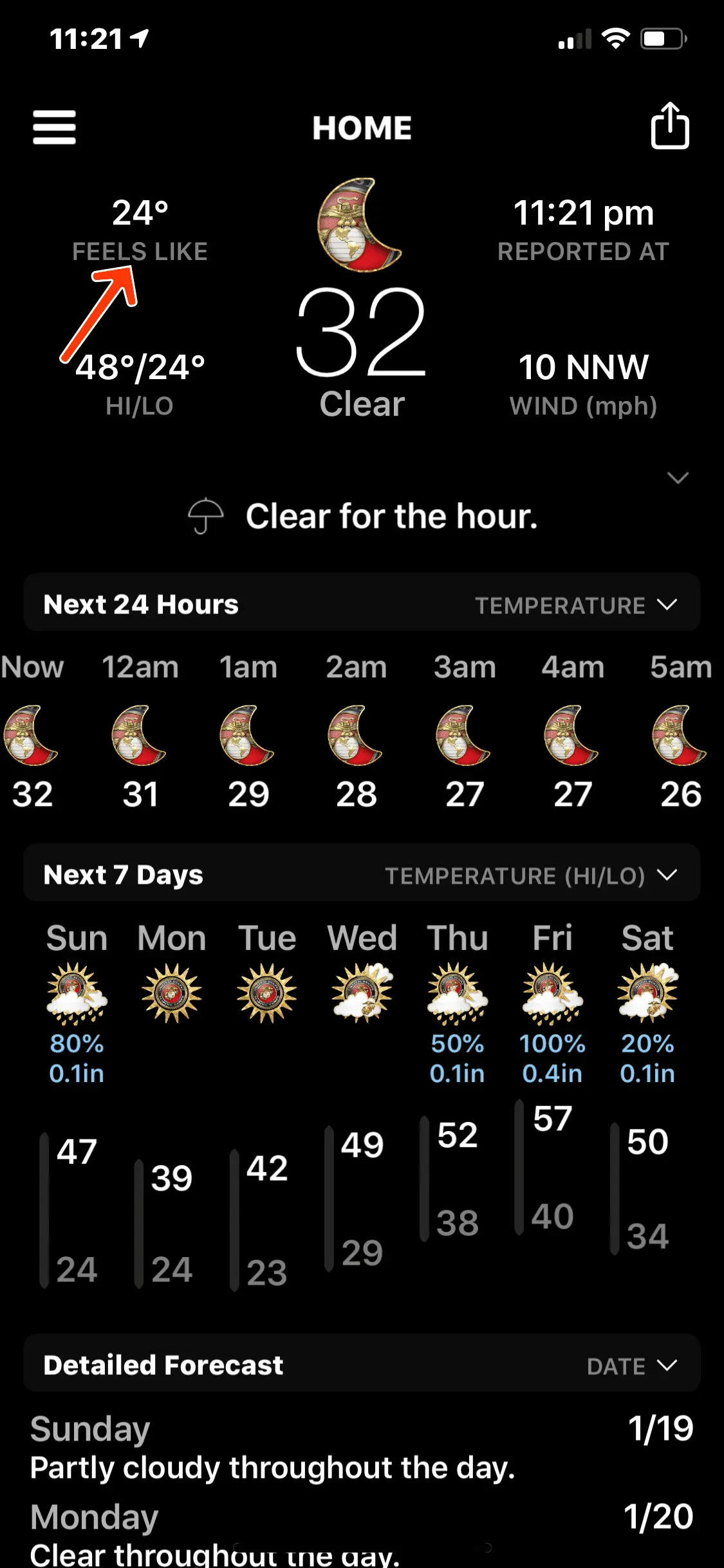The height and width of the screenshot is (1568, 724).
Task: Share the current weather
Action: [x=669, y=126]
